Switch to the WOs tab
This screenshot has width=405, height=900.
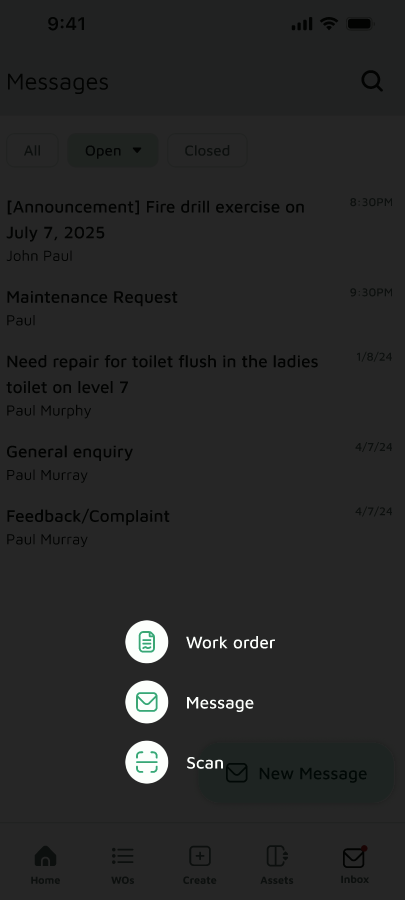(x=123, y=864)
